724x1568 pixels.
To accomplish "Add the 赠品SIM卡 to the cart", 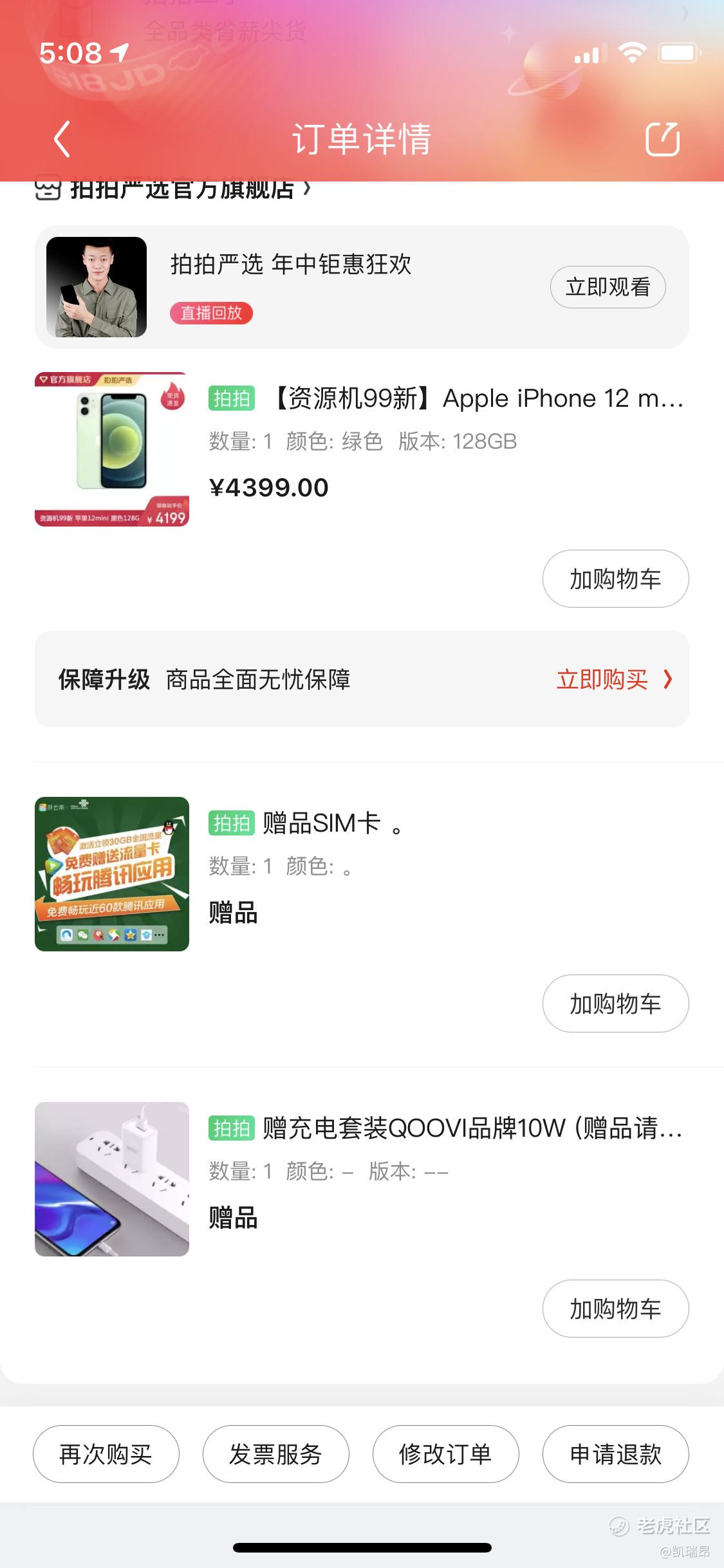I will click(x=615, y=1003).
